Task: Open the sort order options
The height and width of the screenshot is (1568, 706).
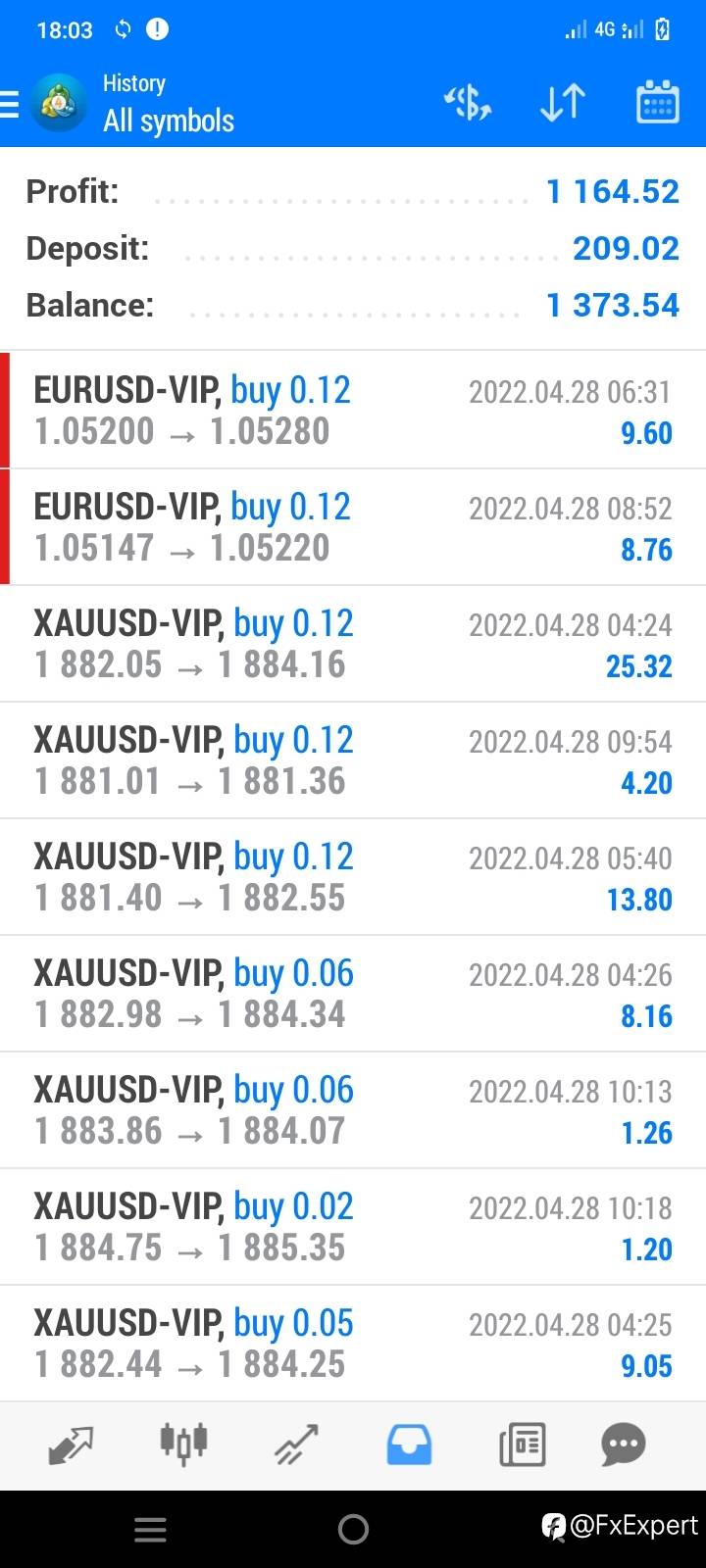Action: point(563,103)
